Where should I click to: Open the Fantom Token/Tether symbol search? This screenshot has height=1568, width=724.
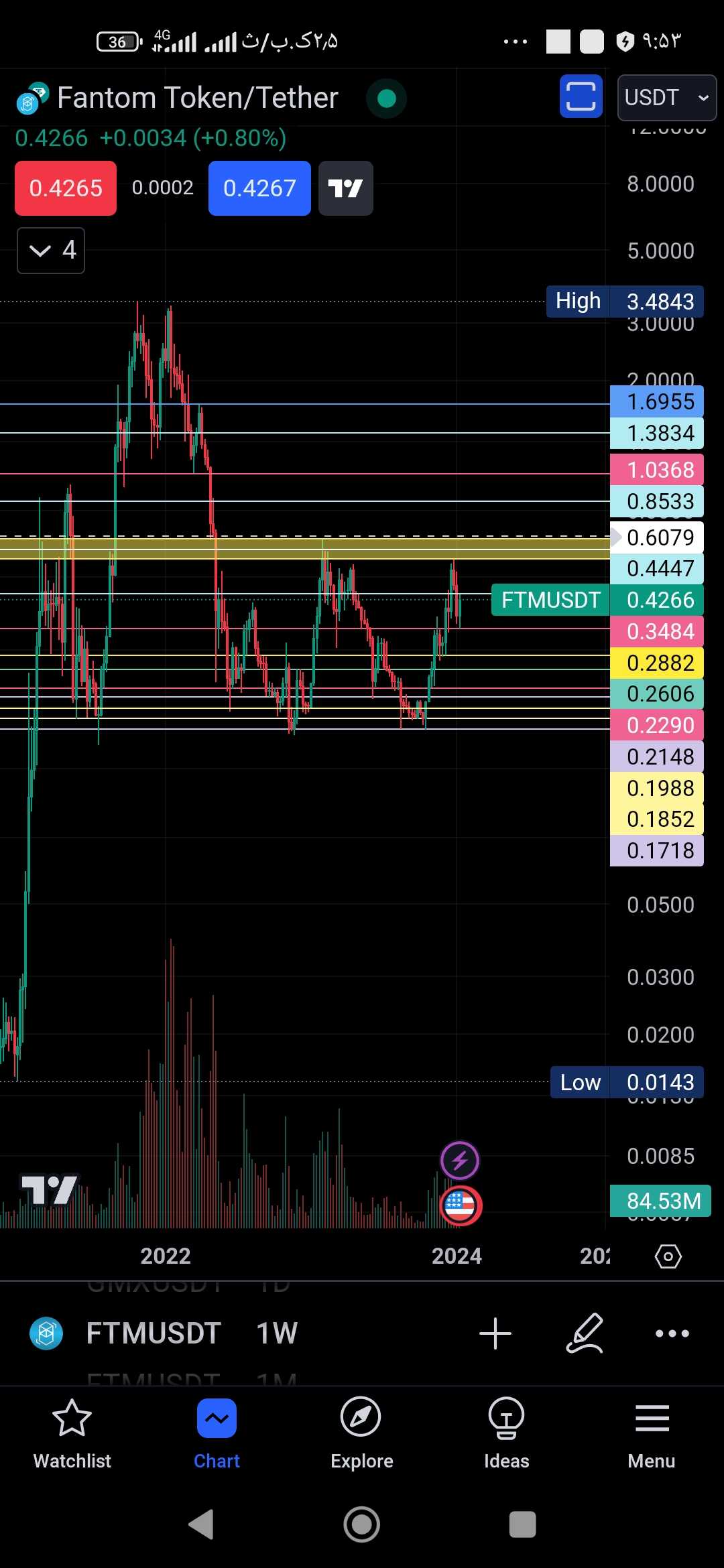[x=197, y=98]
